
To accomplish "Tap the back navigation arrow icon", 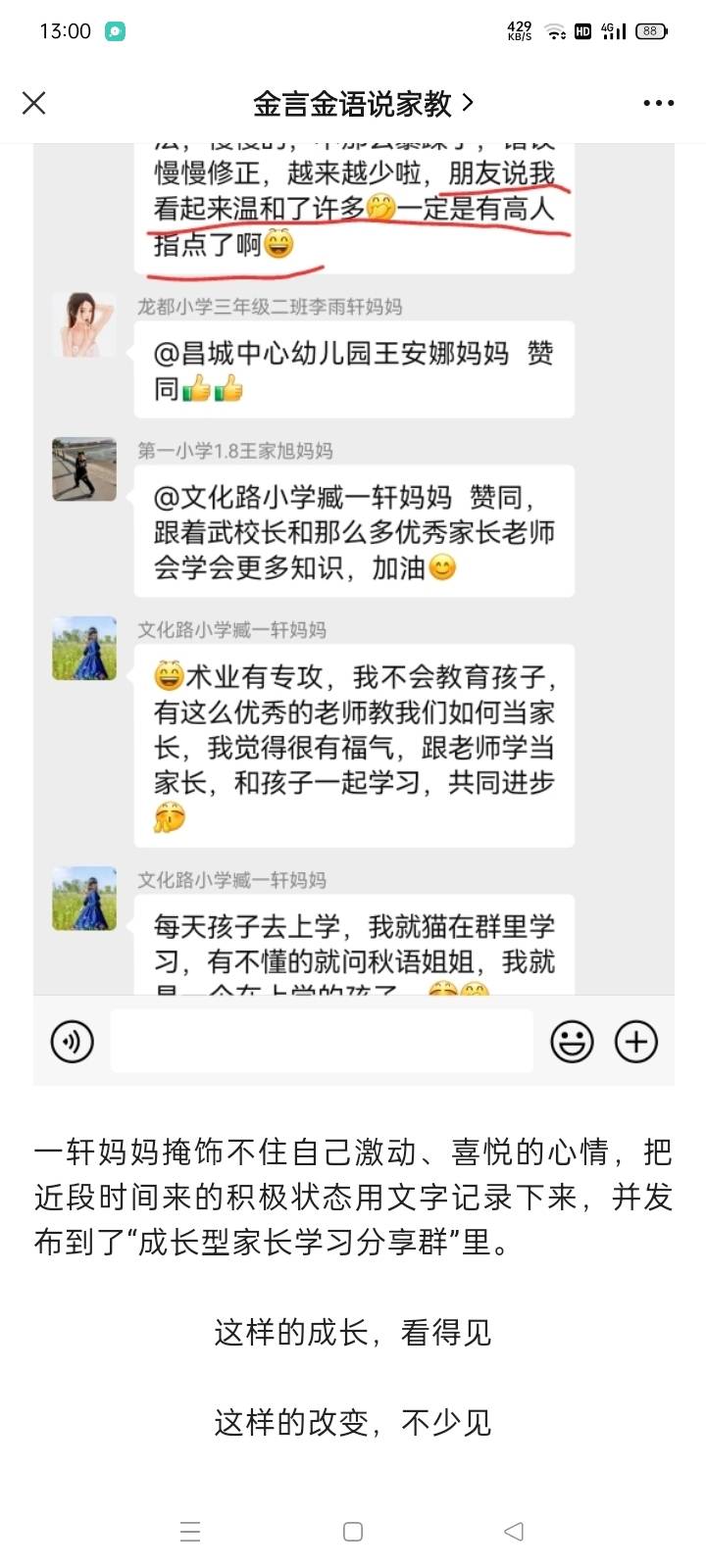I will [514, 1530].
